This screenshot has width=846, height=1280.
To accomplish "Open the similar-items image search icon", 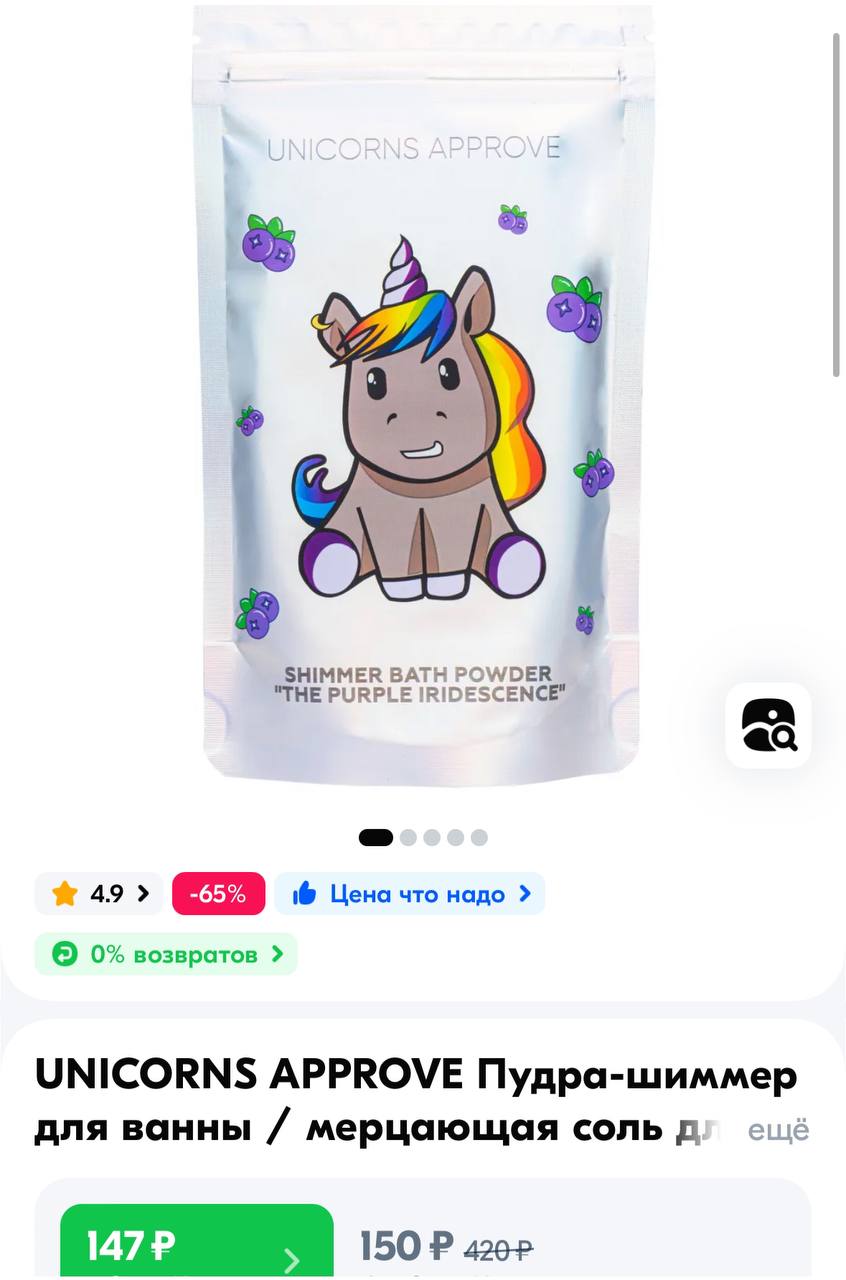I will pos(768,726).
